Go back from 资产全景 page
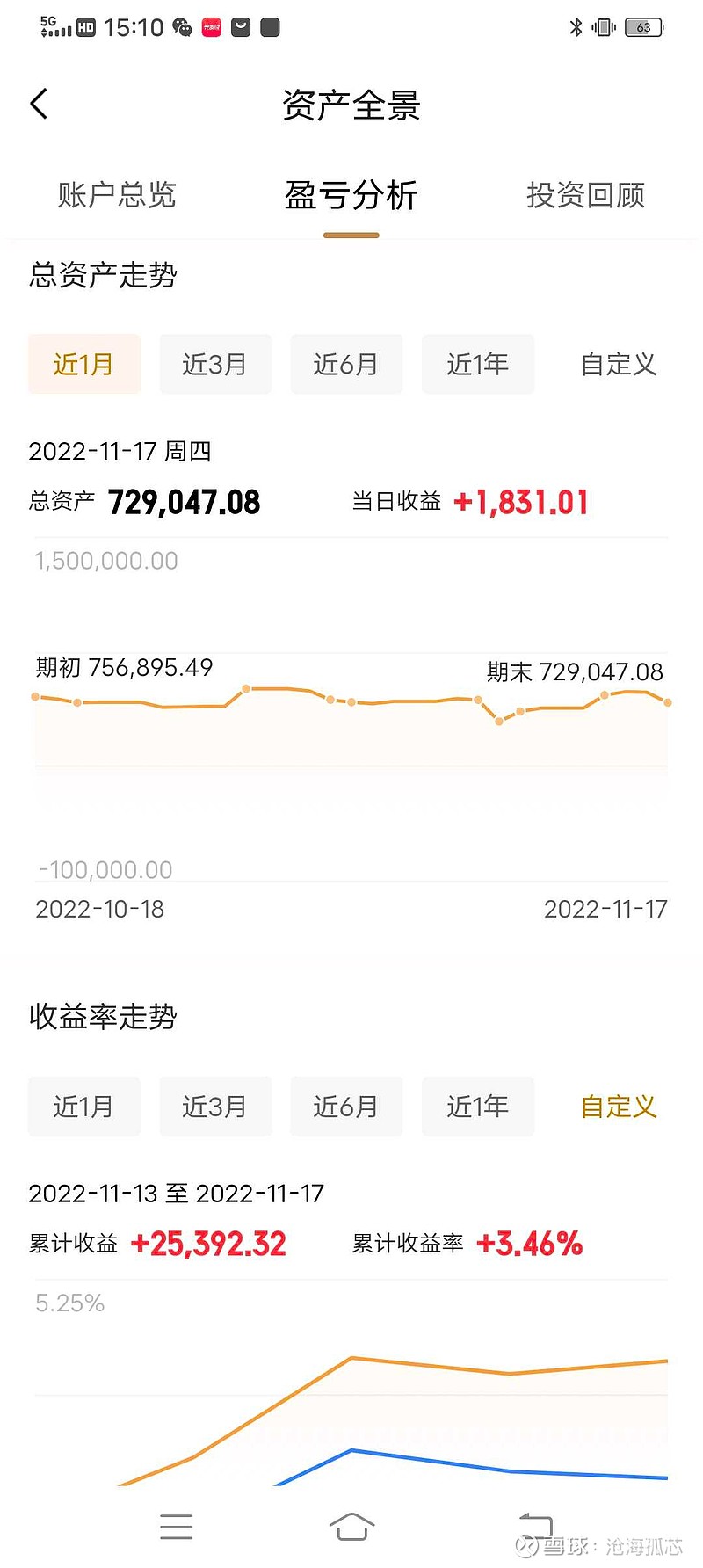Viewport: 703px width, 1568px height. [x=39, y=104]
